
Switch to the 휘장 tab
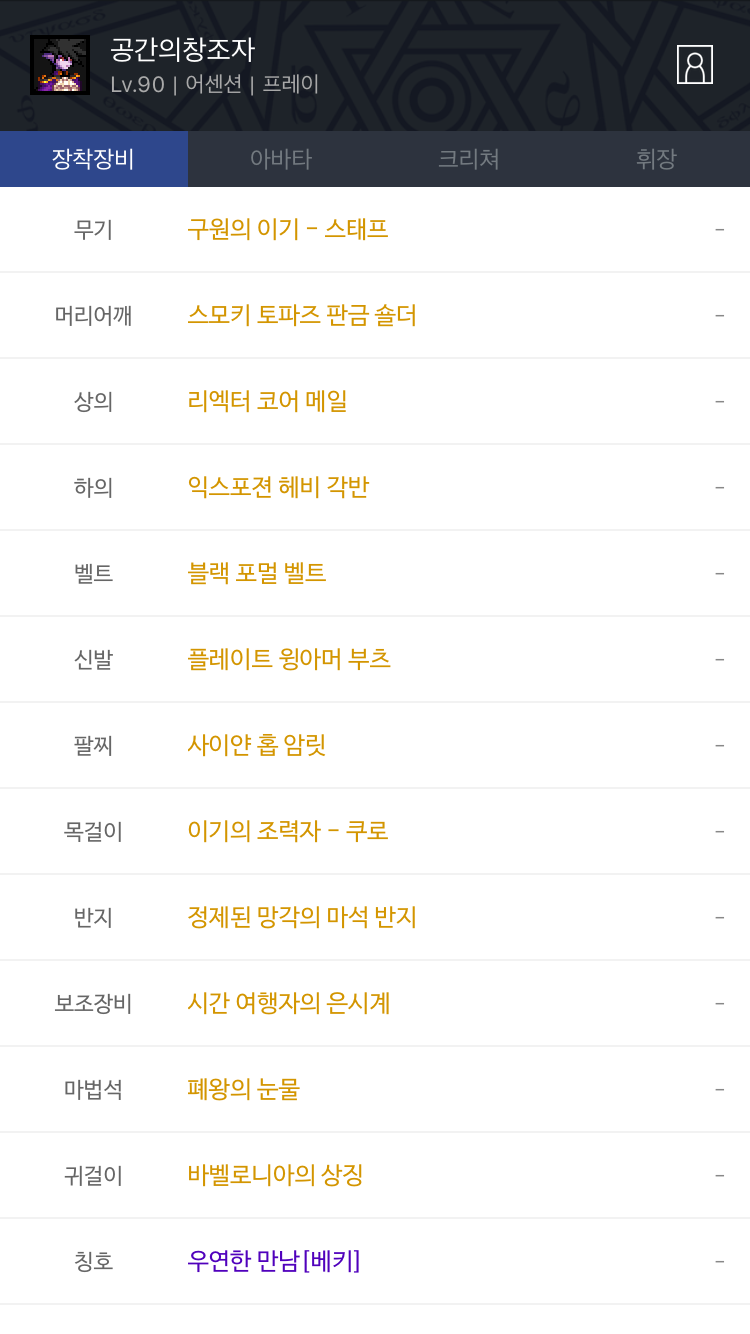coord(656,159)
